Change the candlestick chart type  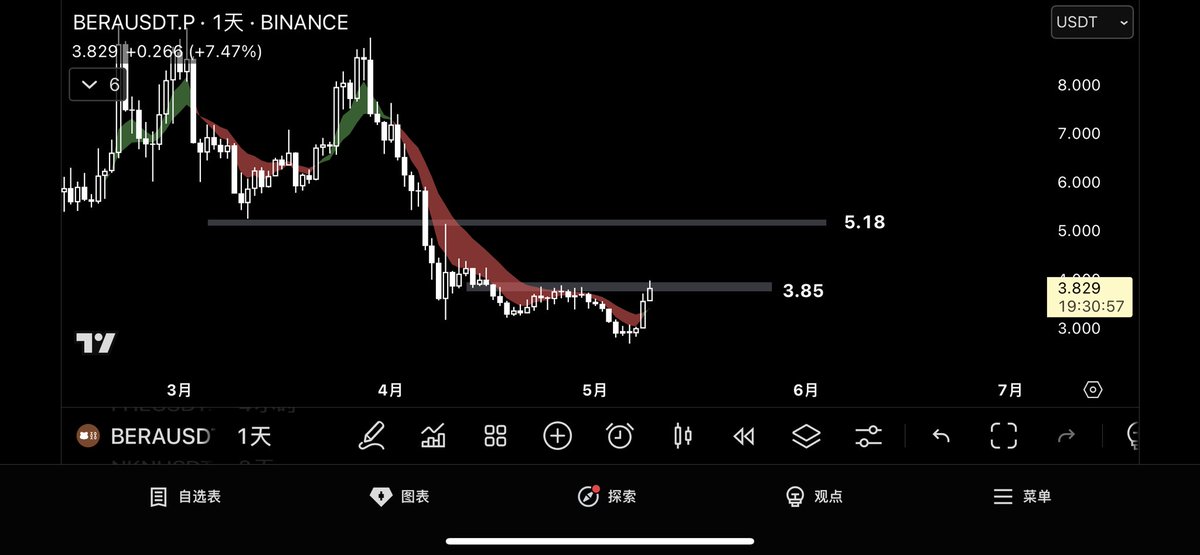[684, 436]
